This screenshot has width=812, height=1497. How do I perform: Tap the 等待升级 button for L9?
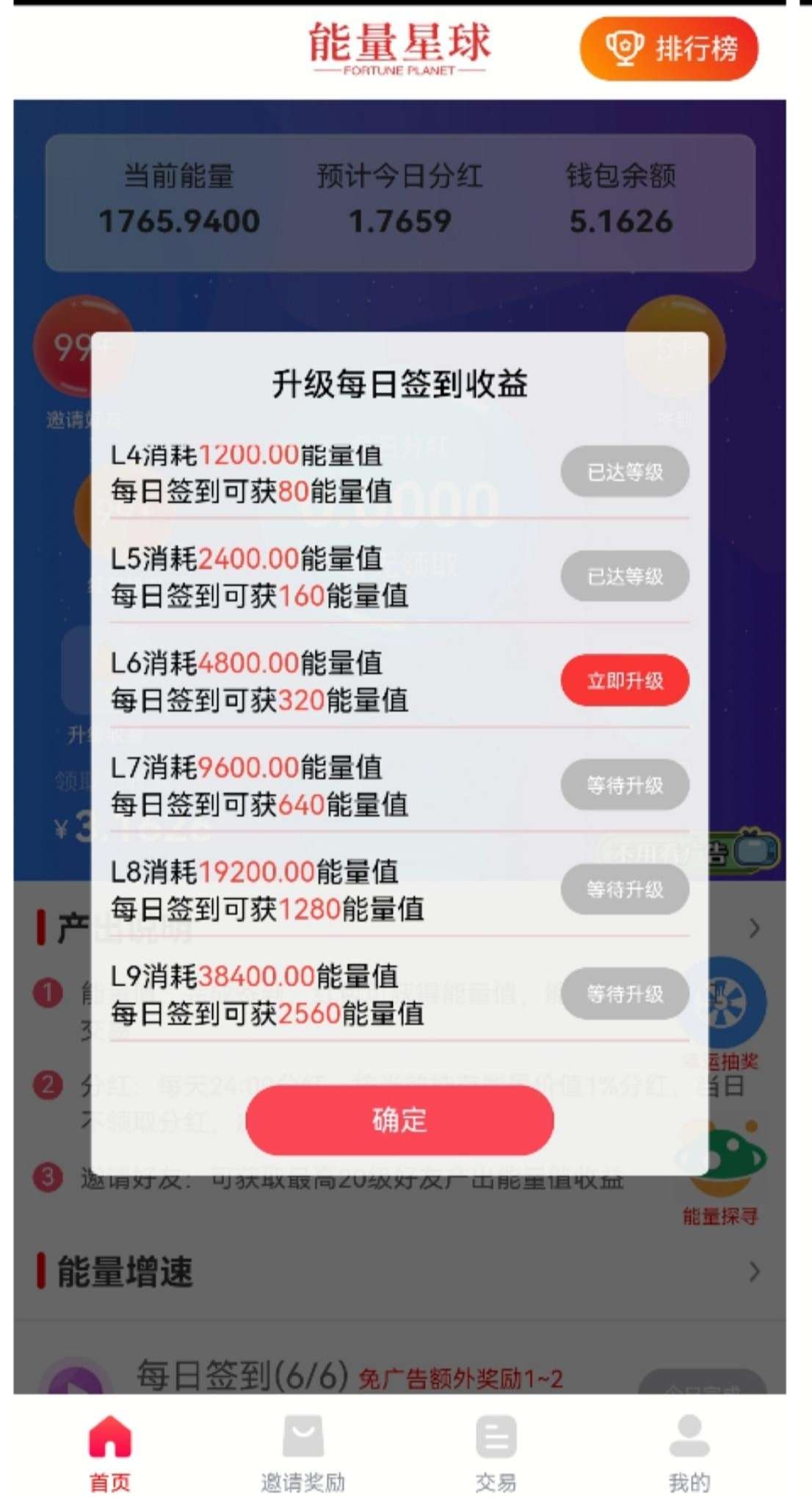624,993
